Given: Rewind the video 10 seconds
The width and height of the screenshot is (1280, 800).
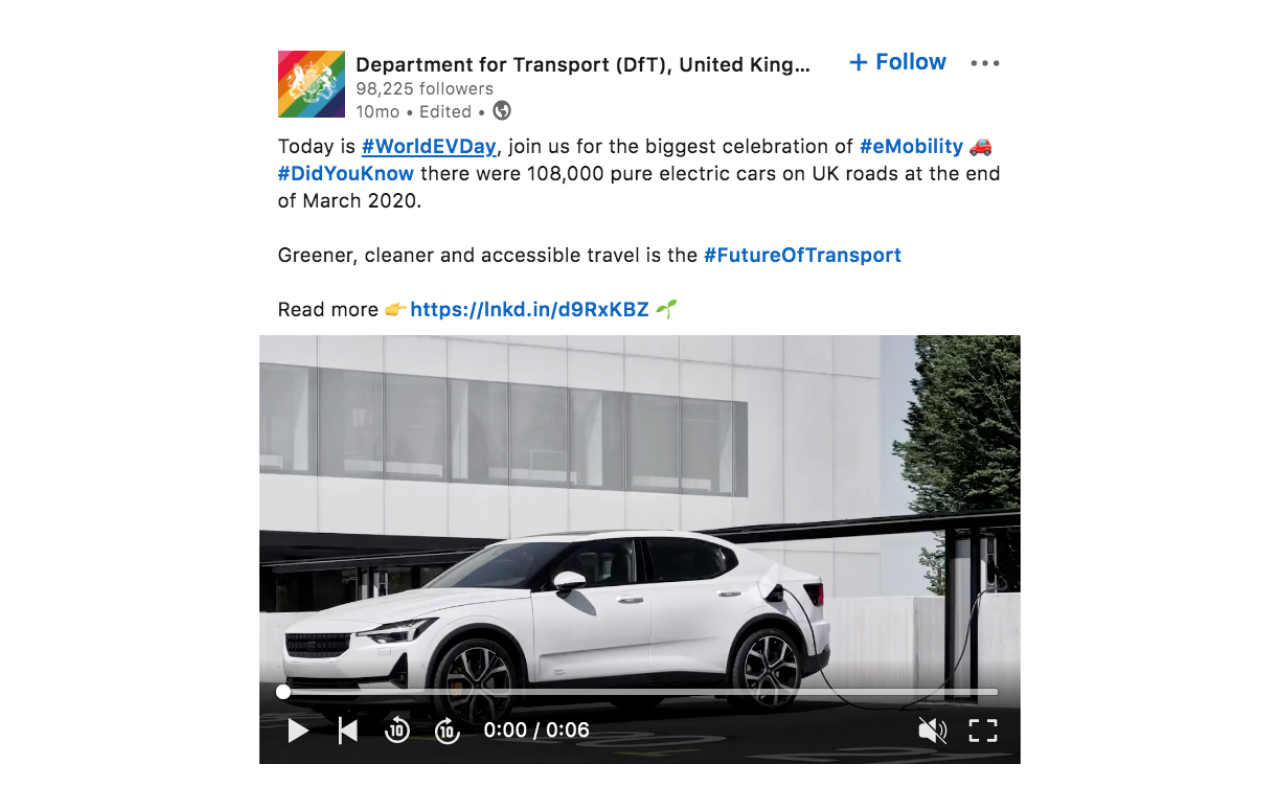Looking at the screenshot, I should click(x=397, y=731).
